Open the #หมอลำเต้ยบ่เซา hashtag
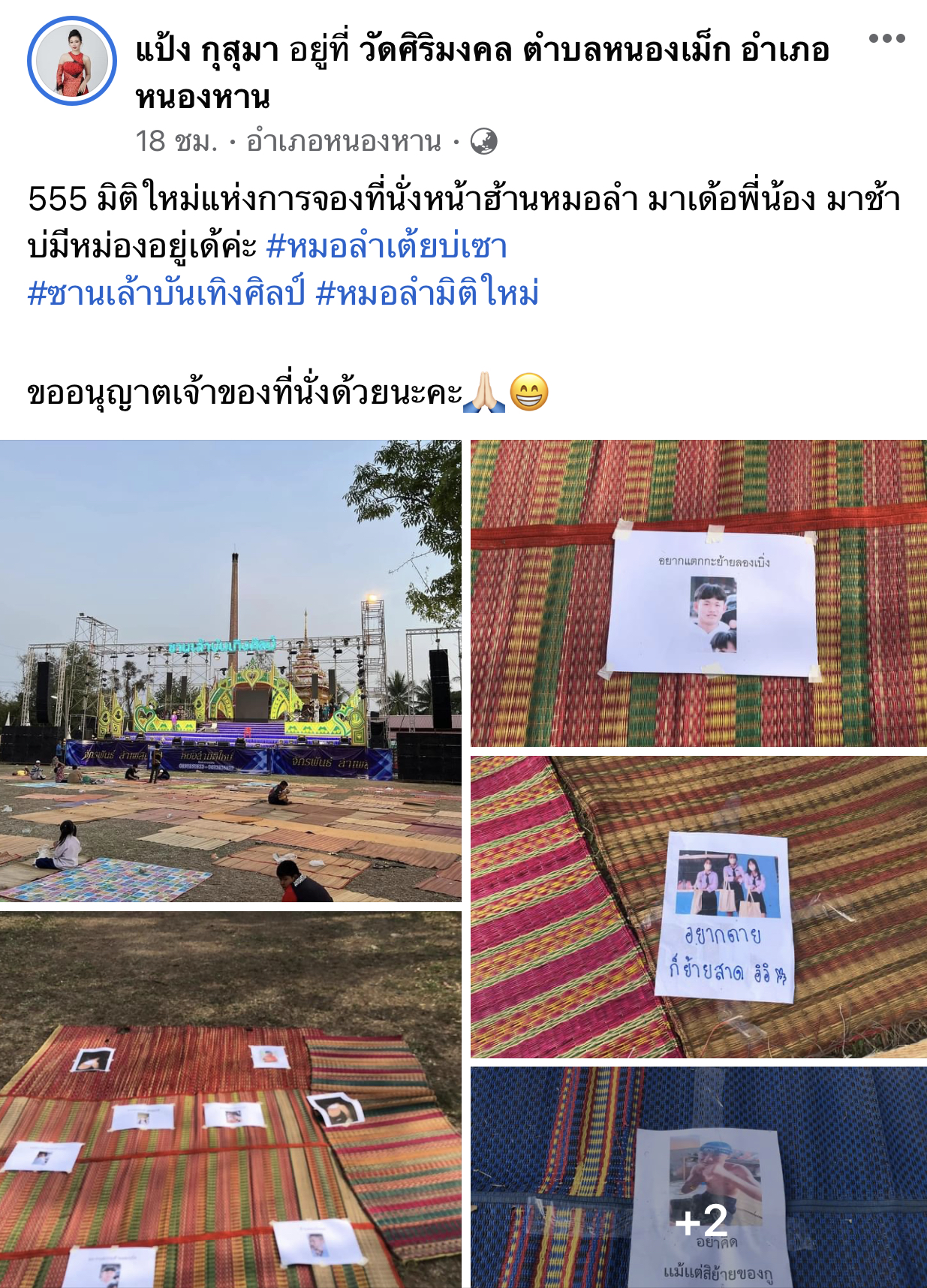 tap(387, 246)
